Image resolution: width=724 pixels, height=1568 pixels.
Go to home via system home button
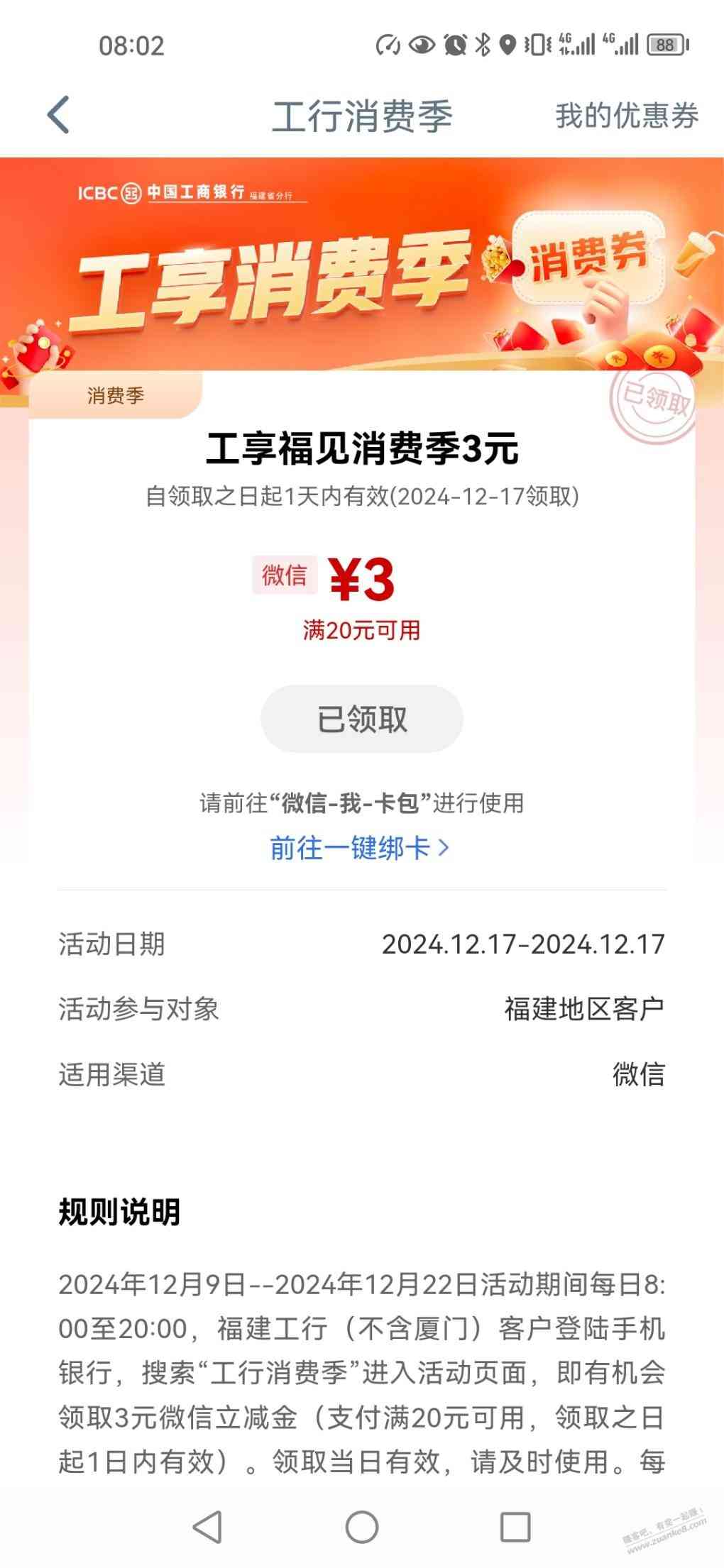coord(362,1527)
